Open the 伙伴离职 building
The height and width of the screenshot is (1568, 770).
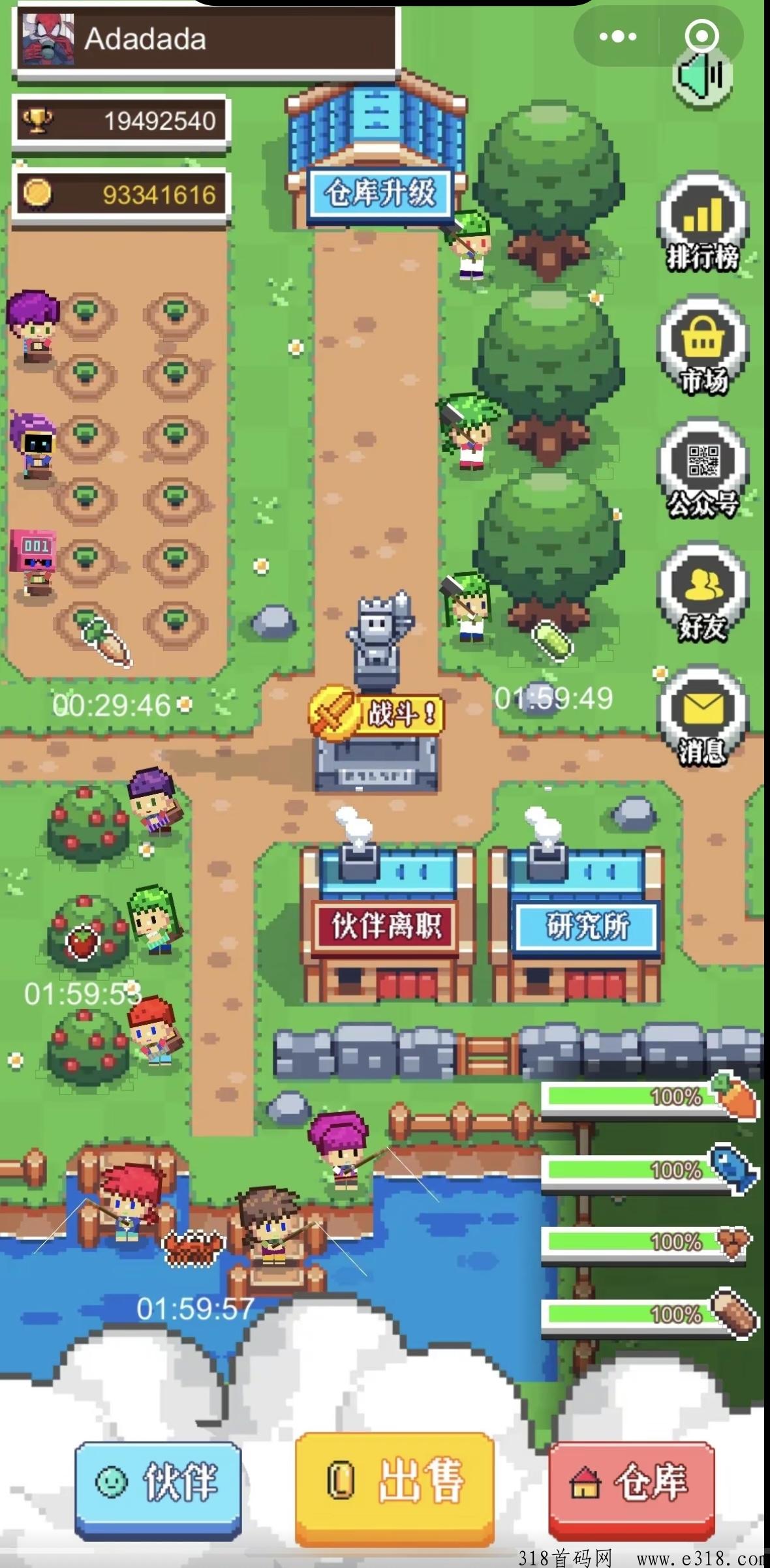[386, 926]
